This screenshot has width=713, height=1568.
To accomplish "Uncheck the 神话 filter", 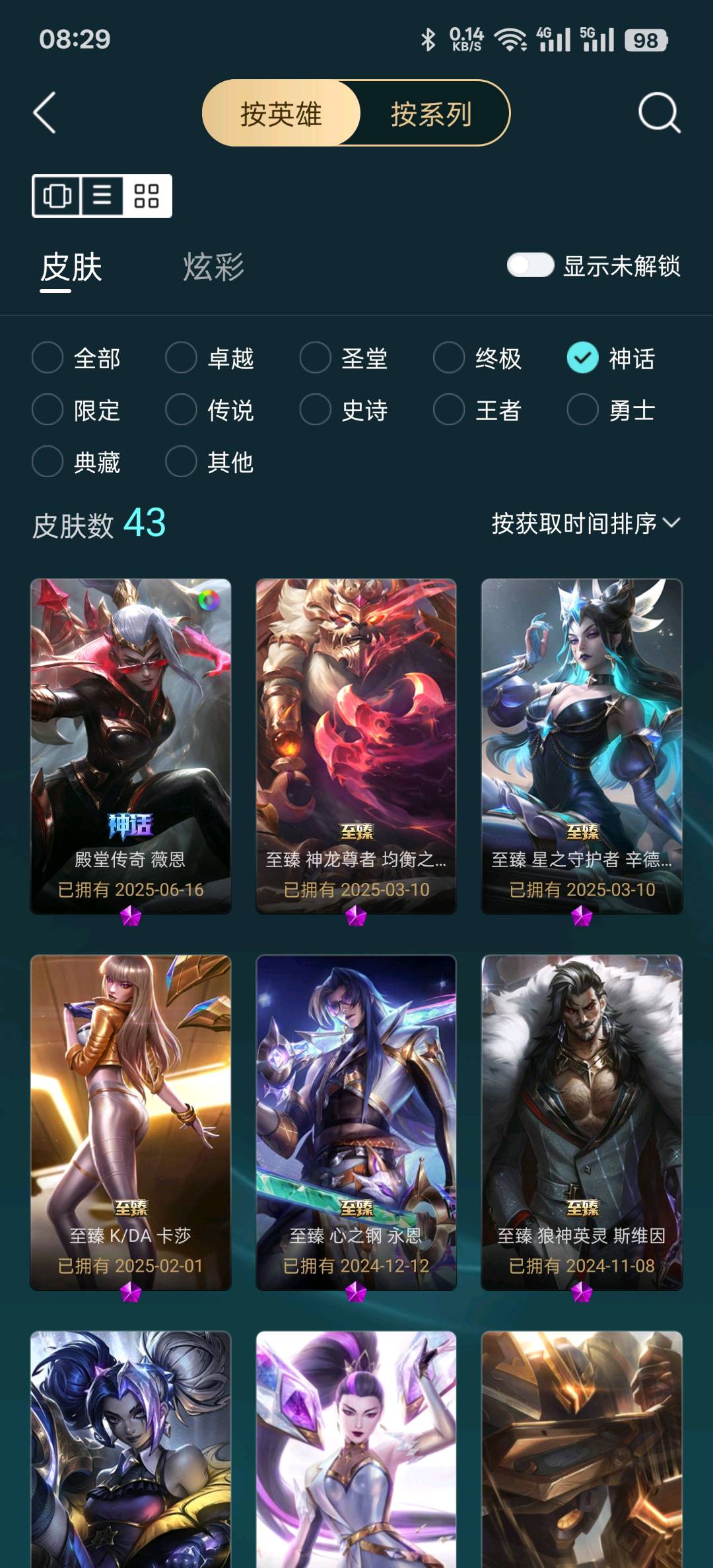I will [611, 358].
